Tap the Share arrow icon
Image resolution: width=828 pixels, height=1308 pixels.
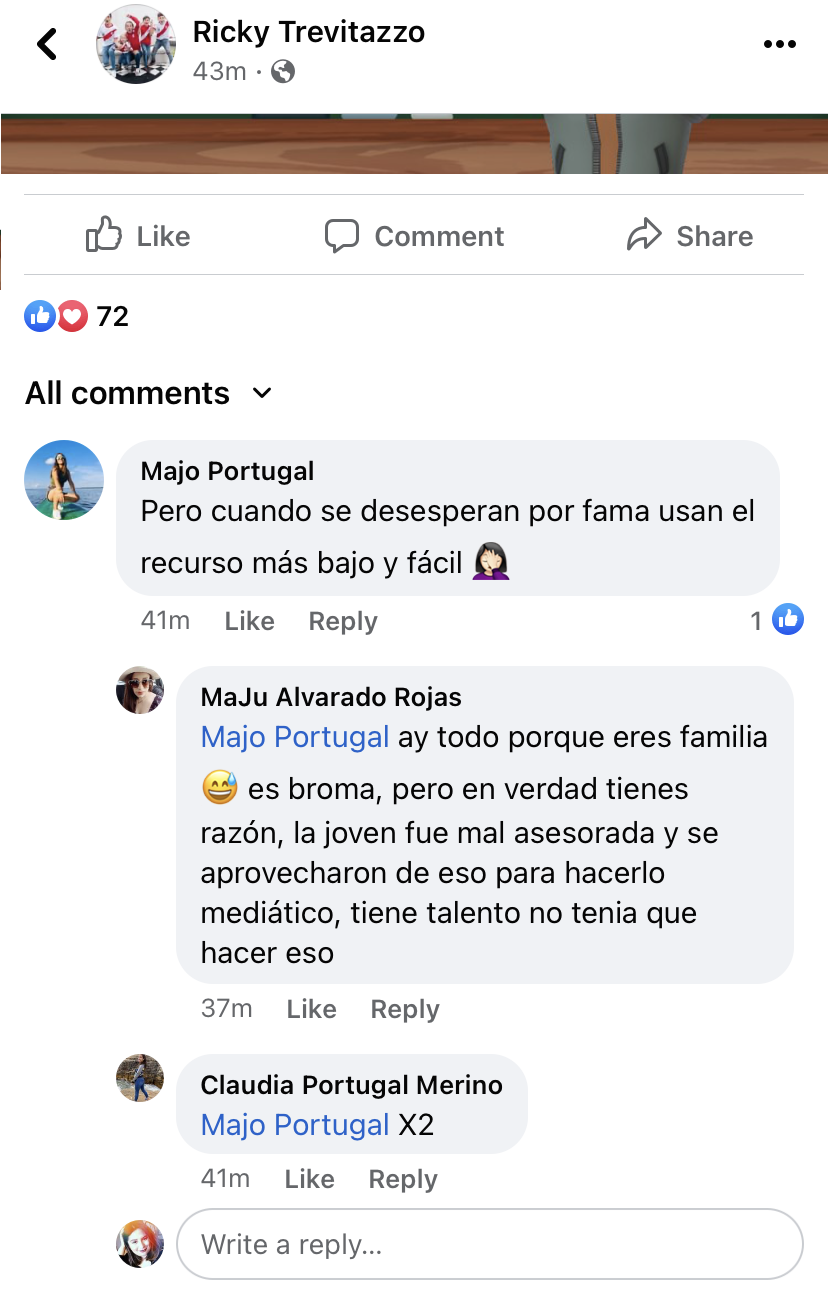(646, 235)
